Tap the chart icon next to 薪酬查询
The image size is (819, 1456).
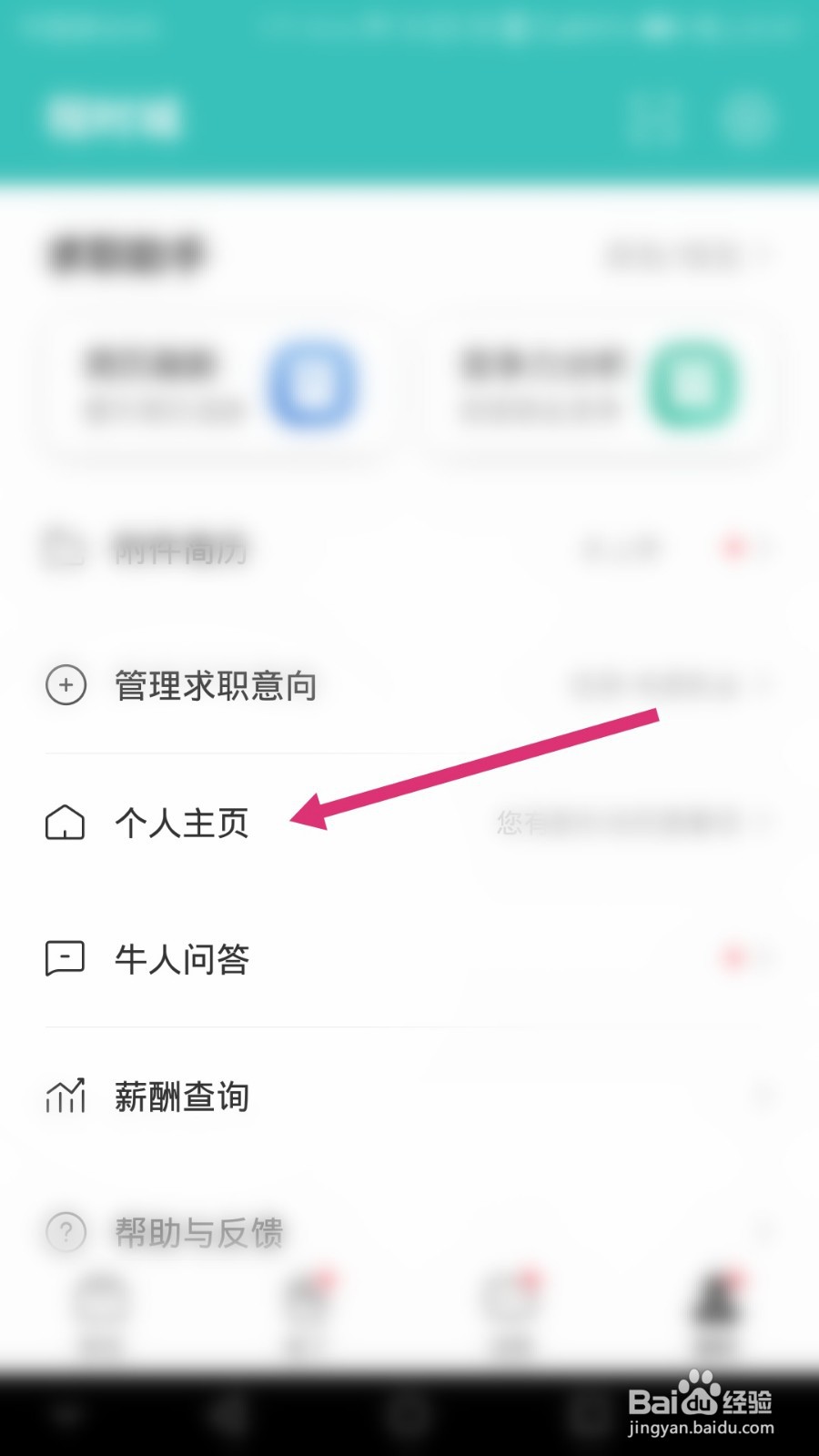[64, 1097]
